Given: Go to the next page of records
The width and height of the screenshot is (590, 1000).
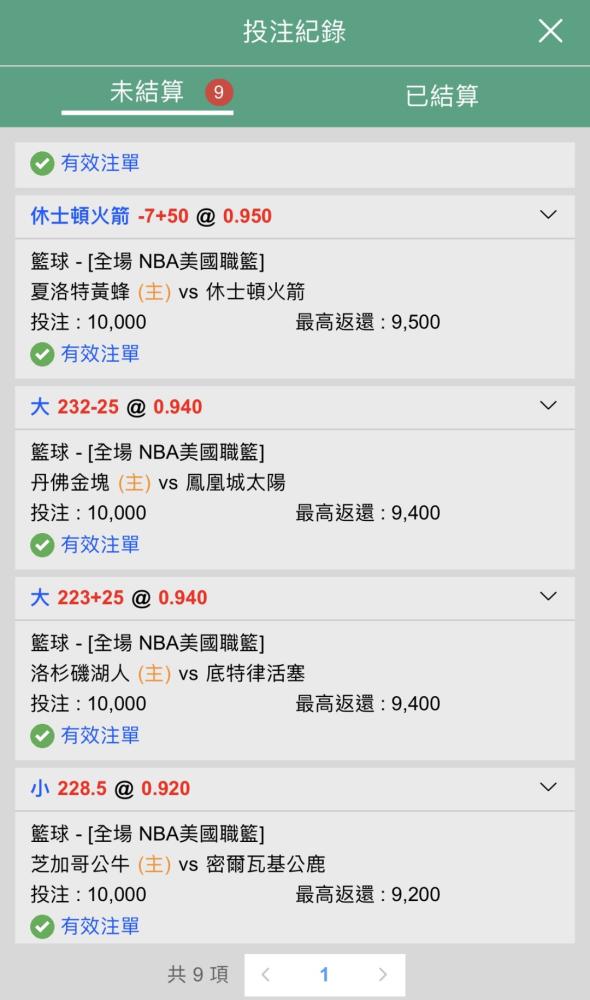Looking at the screenshot, I should [x=382, y=974].
